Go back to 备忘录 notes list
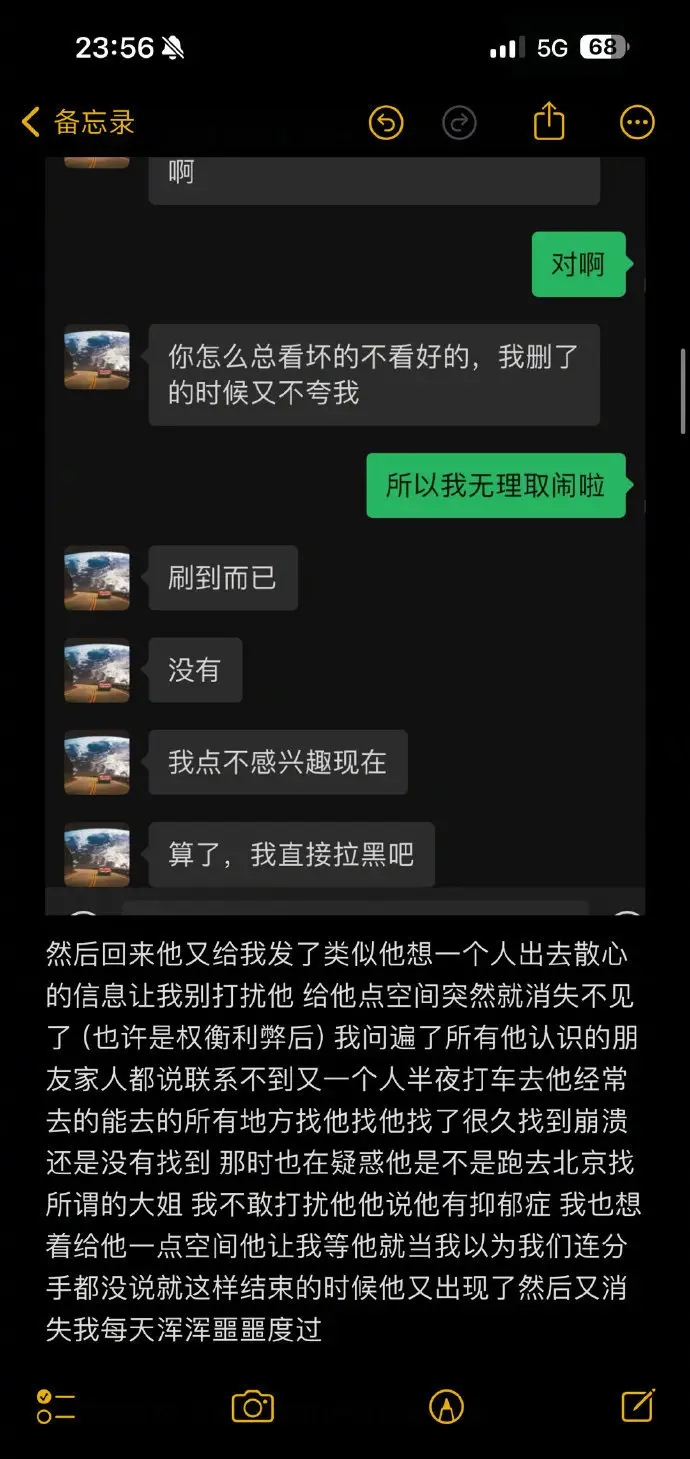The image size is (690, 1459). pos(78,123)
